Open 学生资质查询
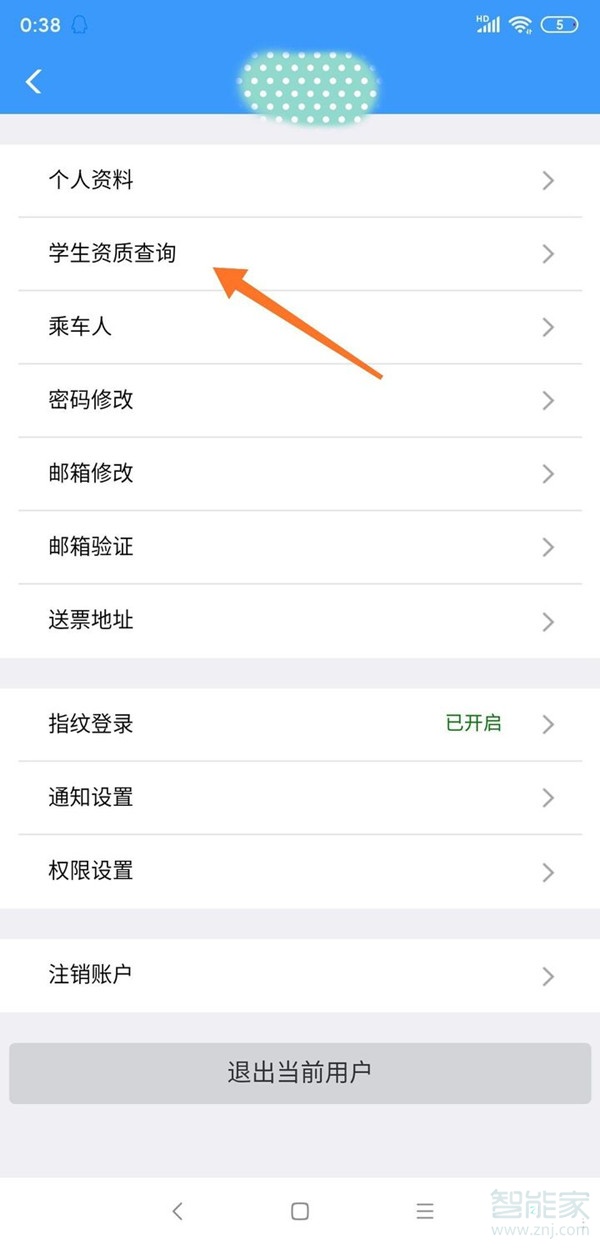 pyautogui.click(x=300, y=254)
